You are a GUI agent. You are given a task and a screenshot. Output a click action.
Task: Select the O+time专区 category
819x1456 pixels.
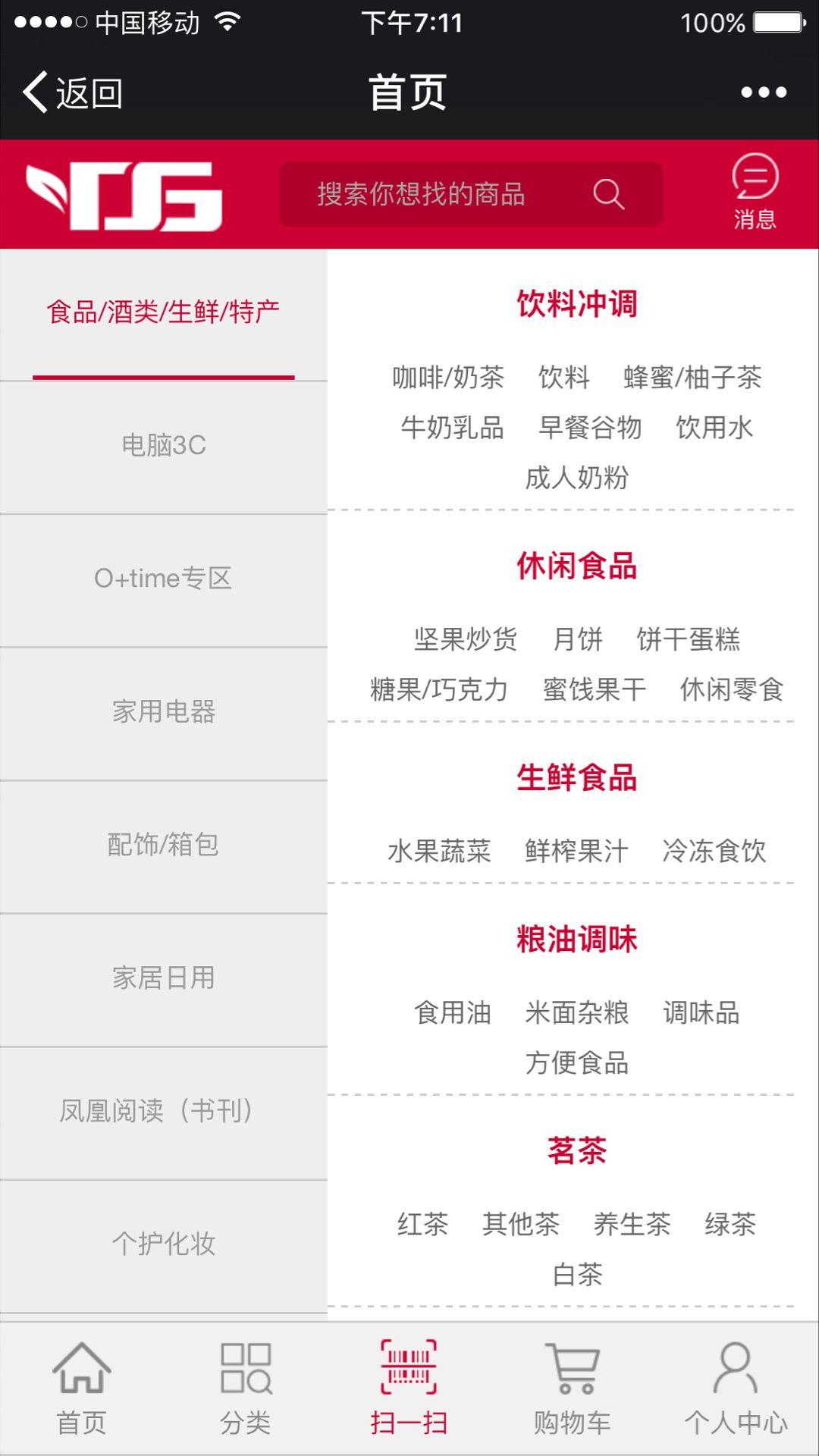coord(164,579)
